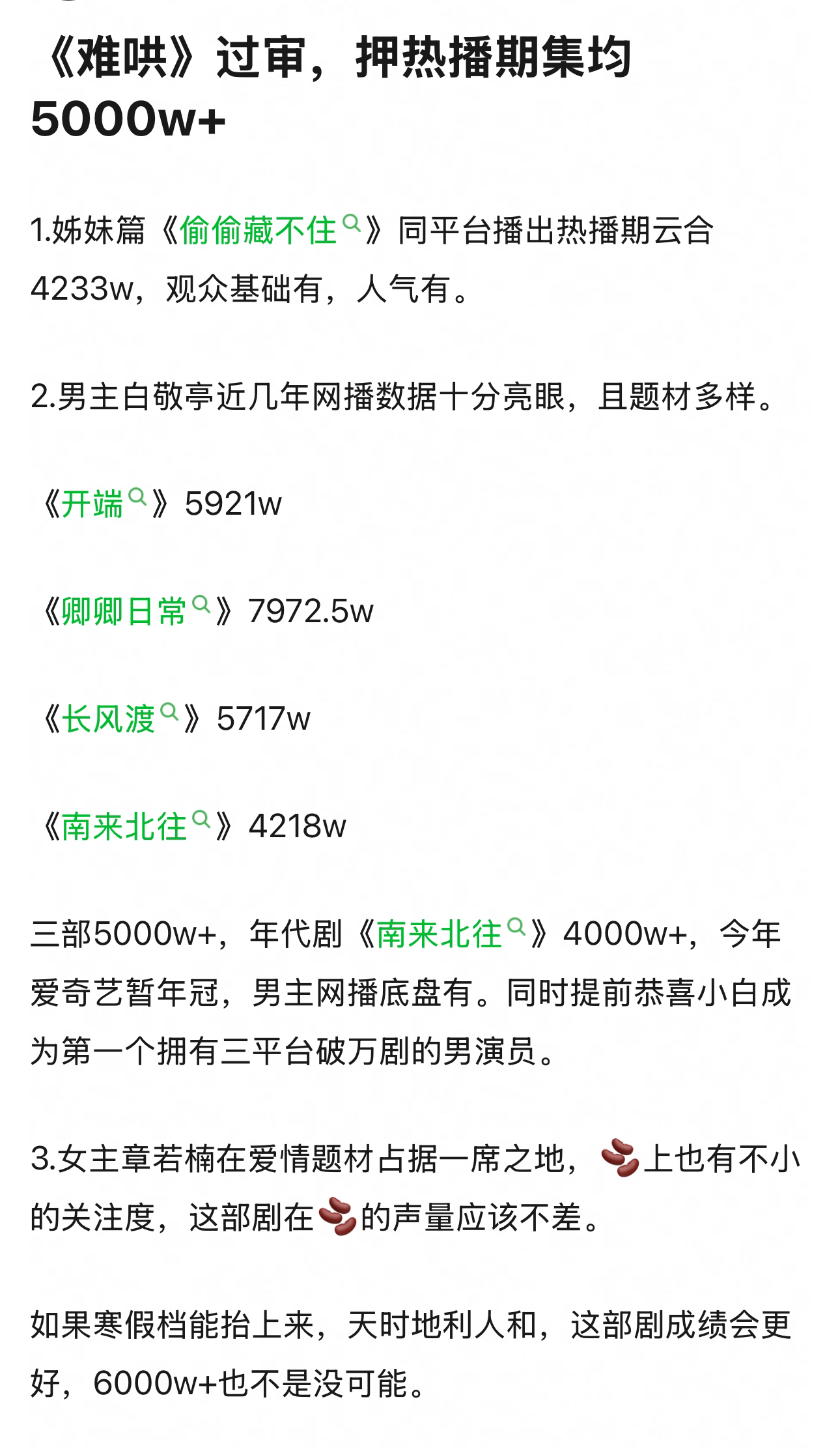Image resolution: width=840 pixels, height=1449 pixels.
Task: Open the 偷偷藏不住 search link
Action: pyautogui.click(x=270, y=230)
